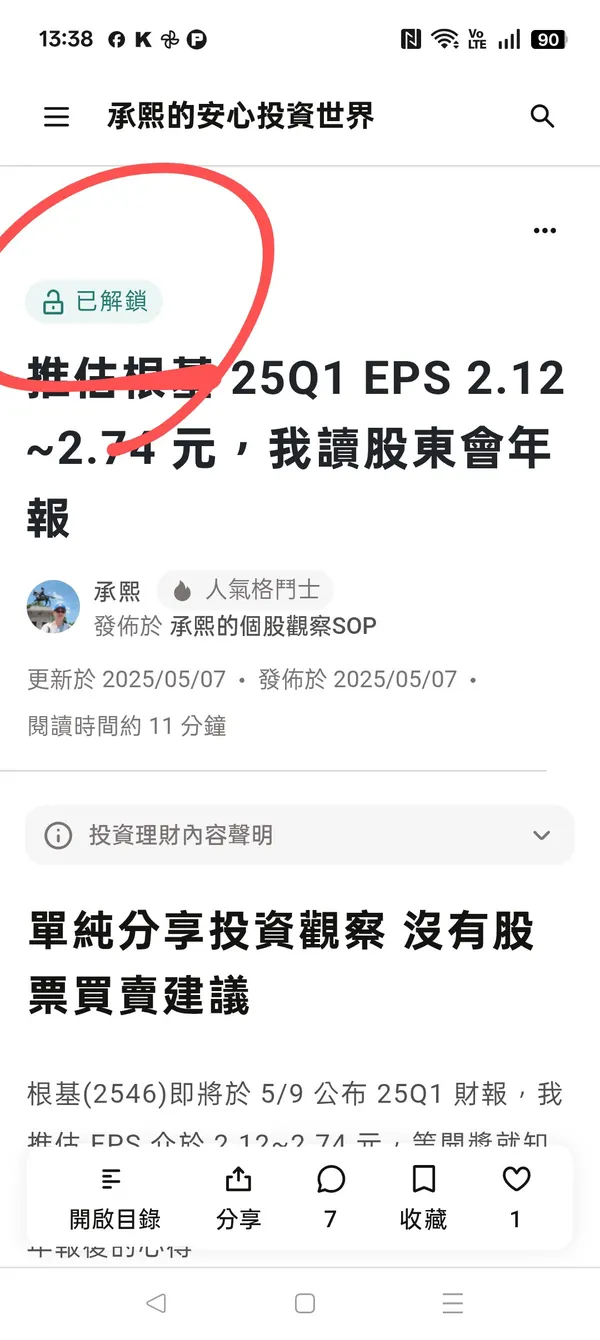Screen dimensions: 600x1340
Task: Open the article's three-dot overflow menu
Action: click(x=544, y=231)
